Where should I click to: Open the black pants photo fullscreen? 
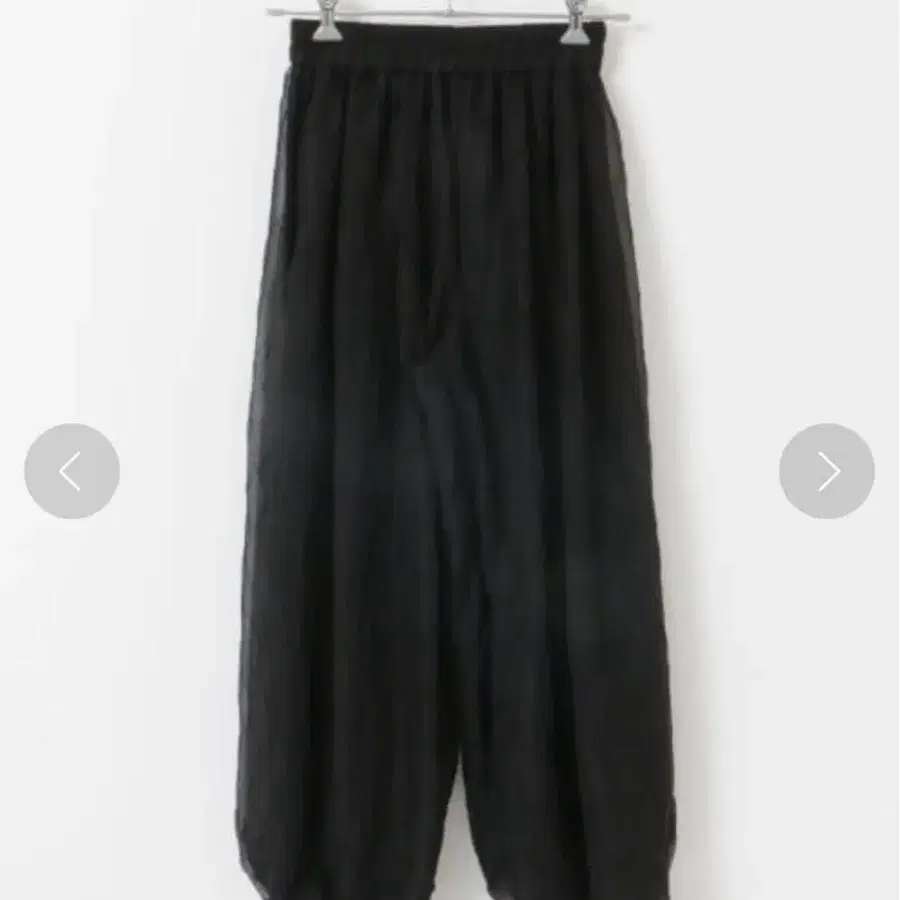click(450, 450)
